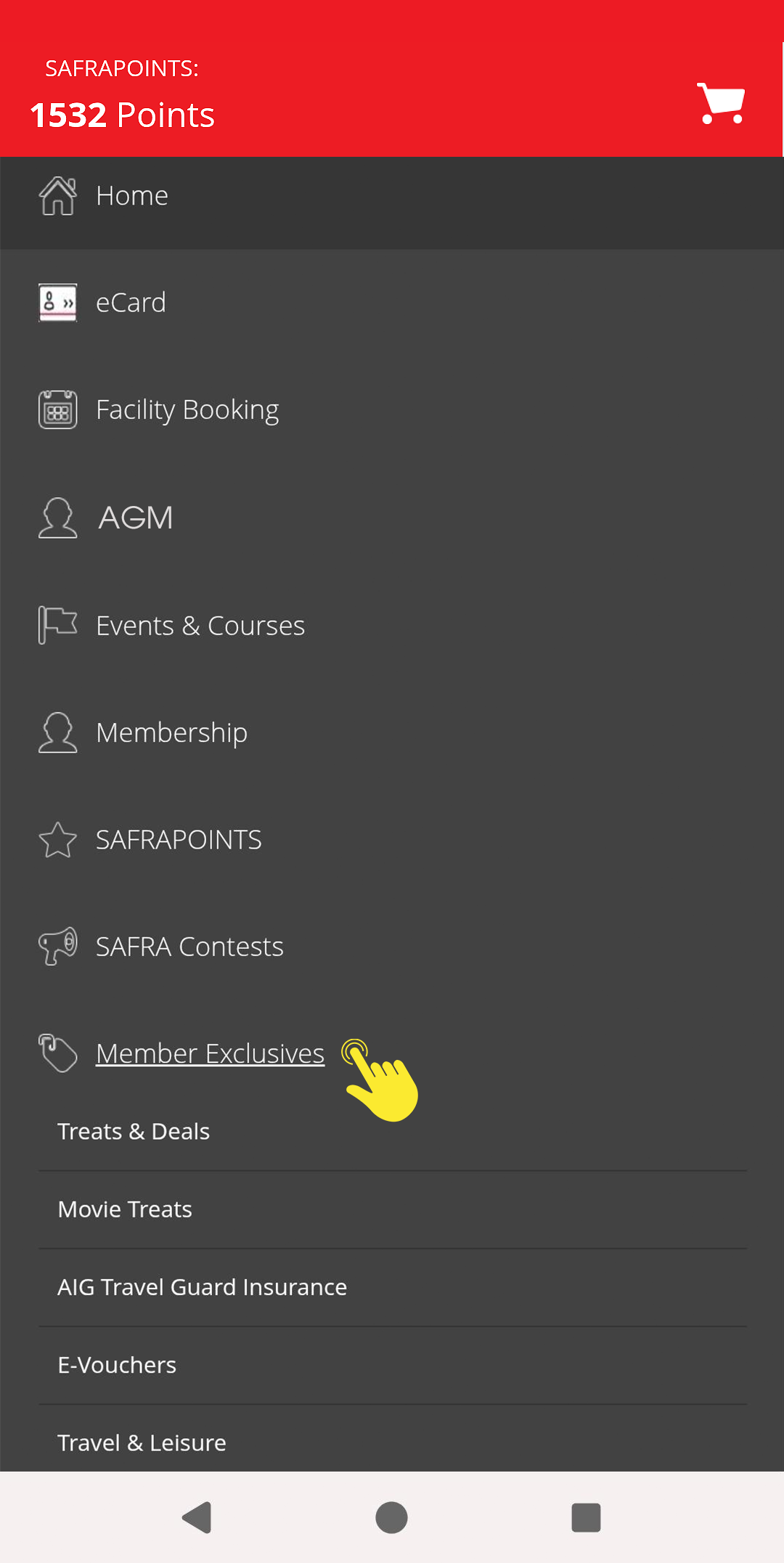The height and width of the screenshot is (1563, 784).
Task: Collapse the Member Exclusives section
Action: [210, 1053]
